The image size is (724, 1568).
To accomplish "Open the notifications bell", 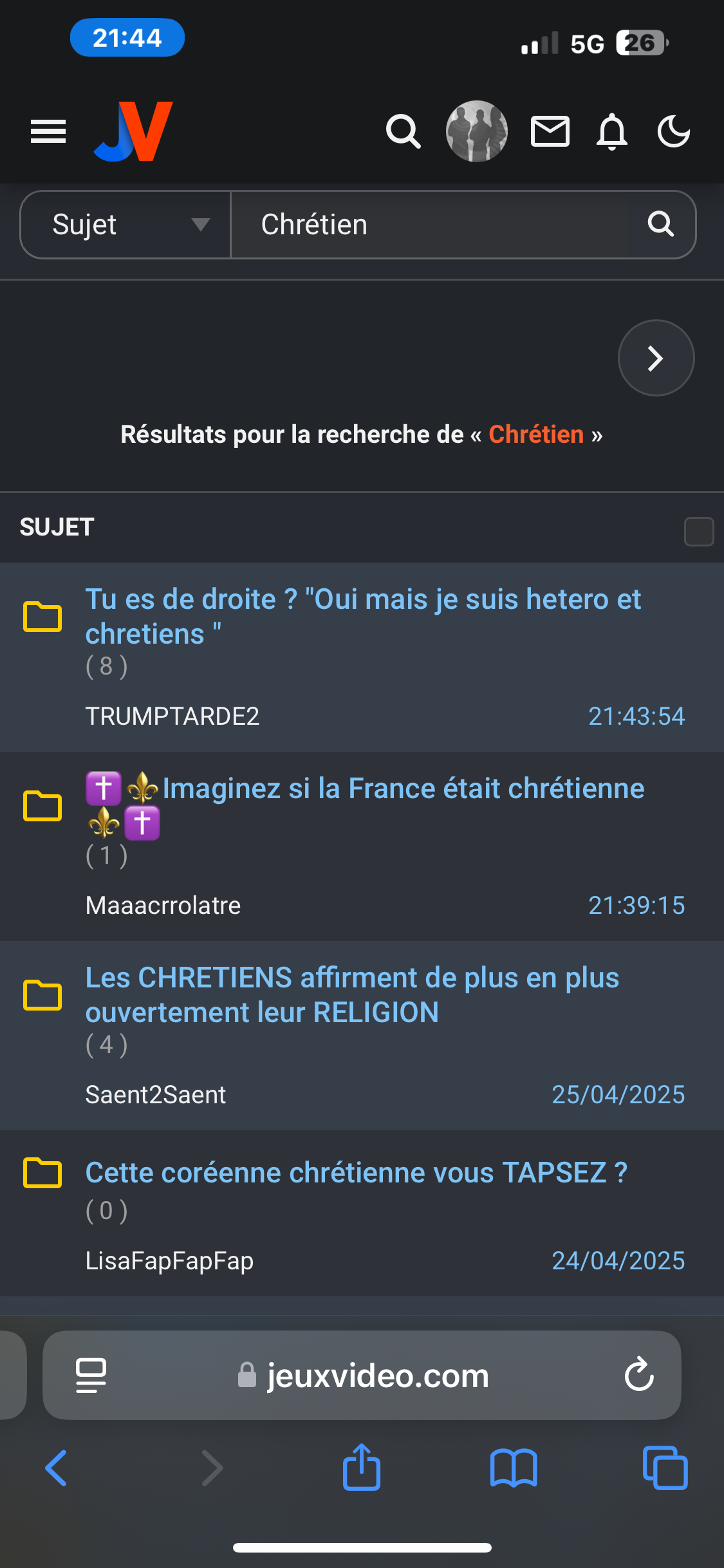I will [612, 131].
